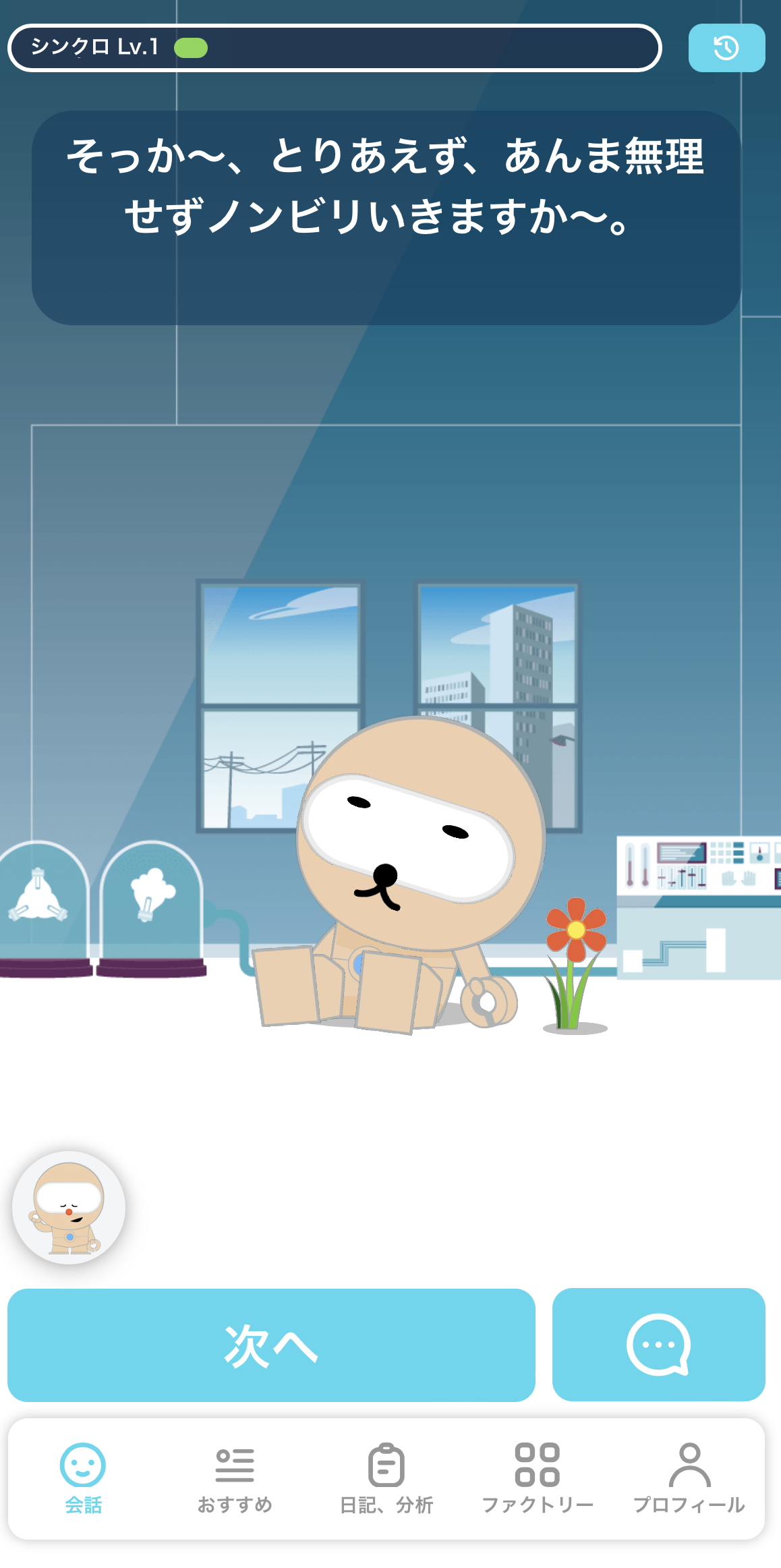Image resolution: width=781 pixels, height=1568 pixels.
Task: Tap the round robot avatar button
Action: tap(69, 1207)
